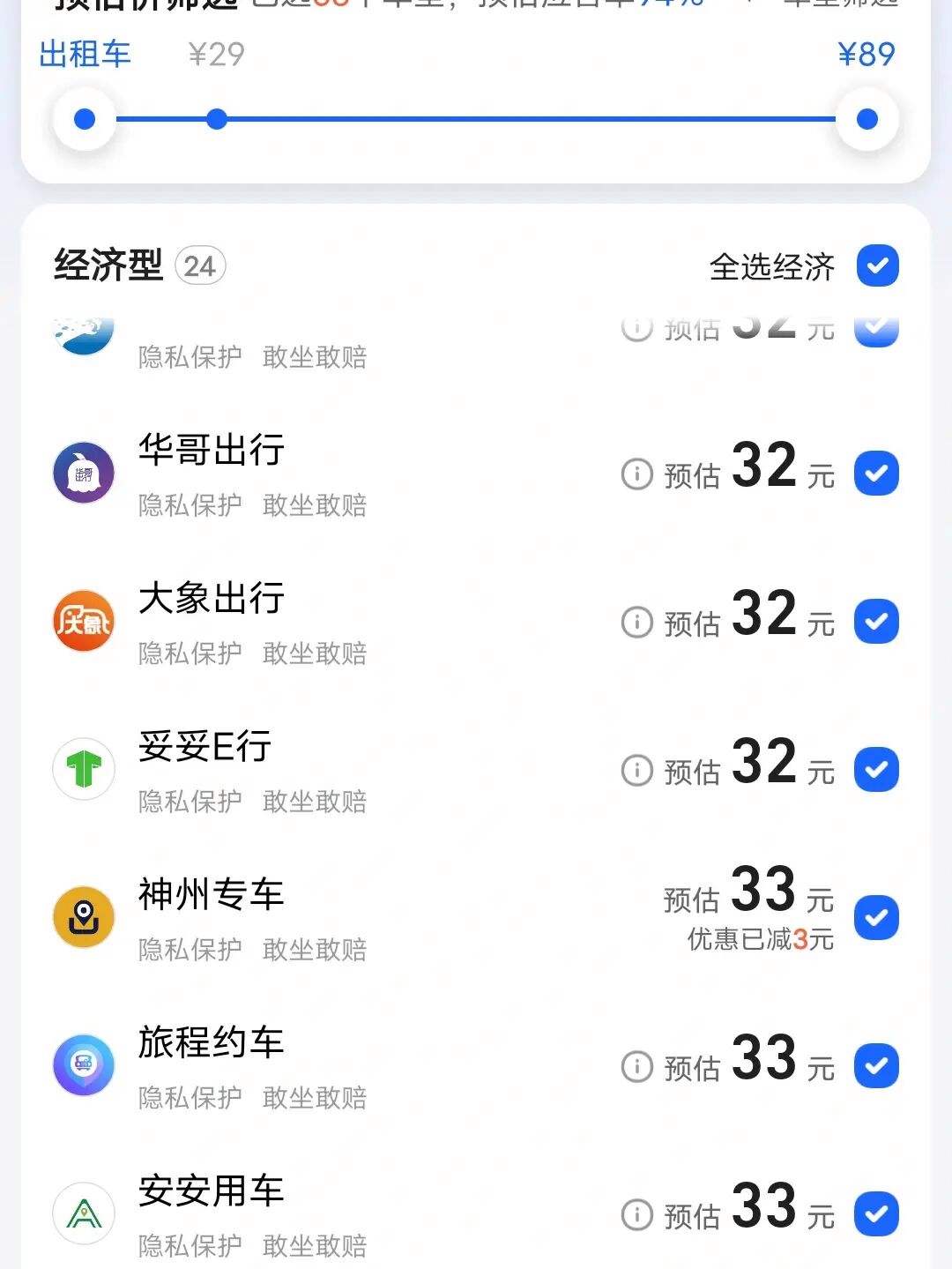Viewport: 952px width, 1269px height.
Task: Click the 经济型 category header
Action: [x=108, y=266]
